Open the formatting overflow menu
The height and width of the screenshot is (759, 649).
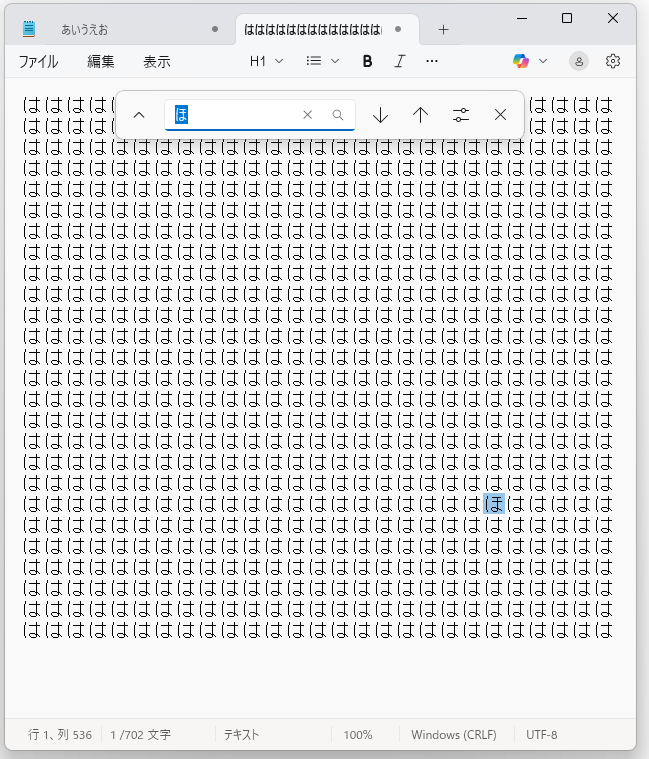(432, 61)
